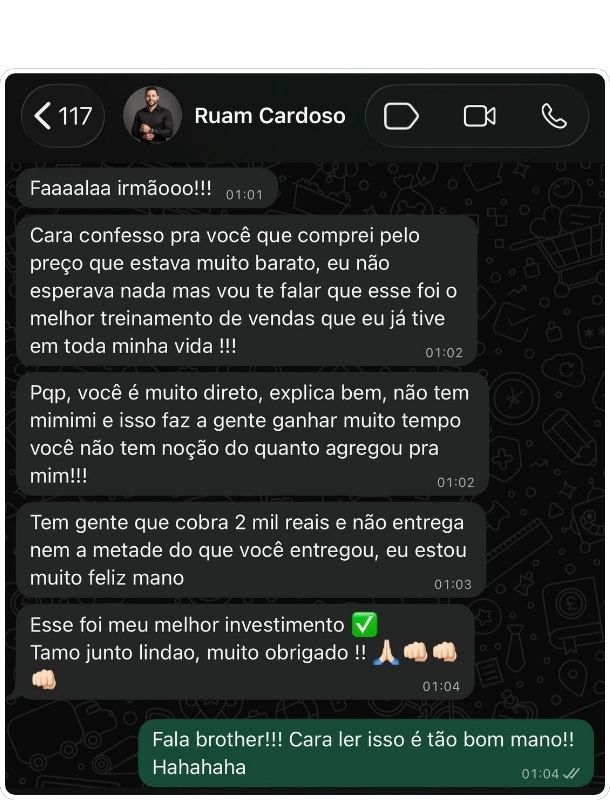The image size is (610, 800).
Task: View Ruam Cardoso's profile photo
Action: (152, 116)
